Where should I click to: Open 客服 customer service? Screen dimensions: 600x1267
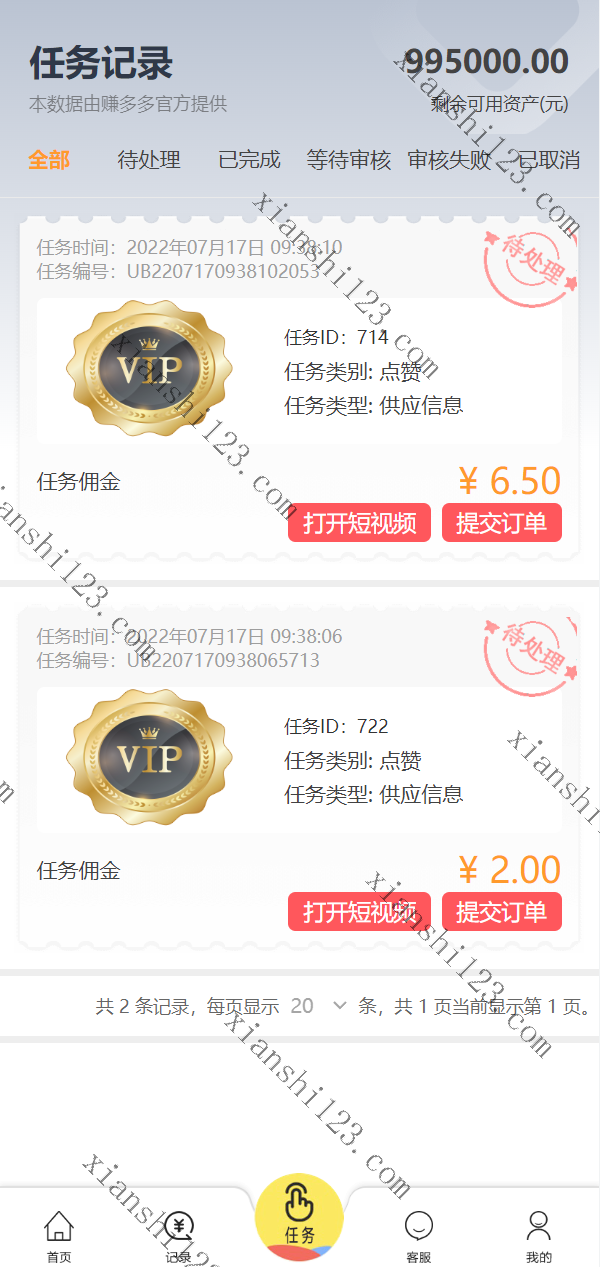click(x=419, y=1237)
